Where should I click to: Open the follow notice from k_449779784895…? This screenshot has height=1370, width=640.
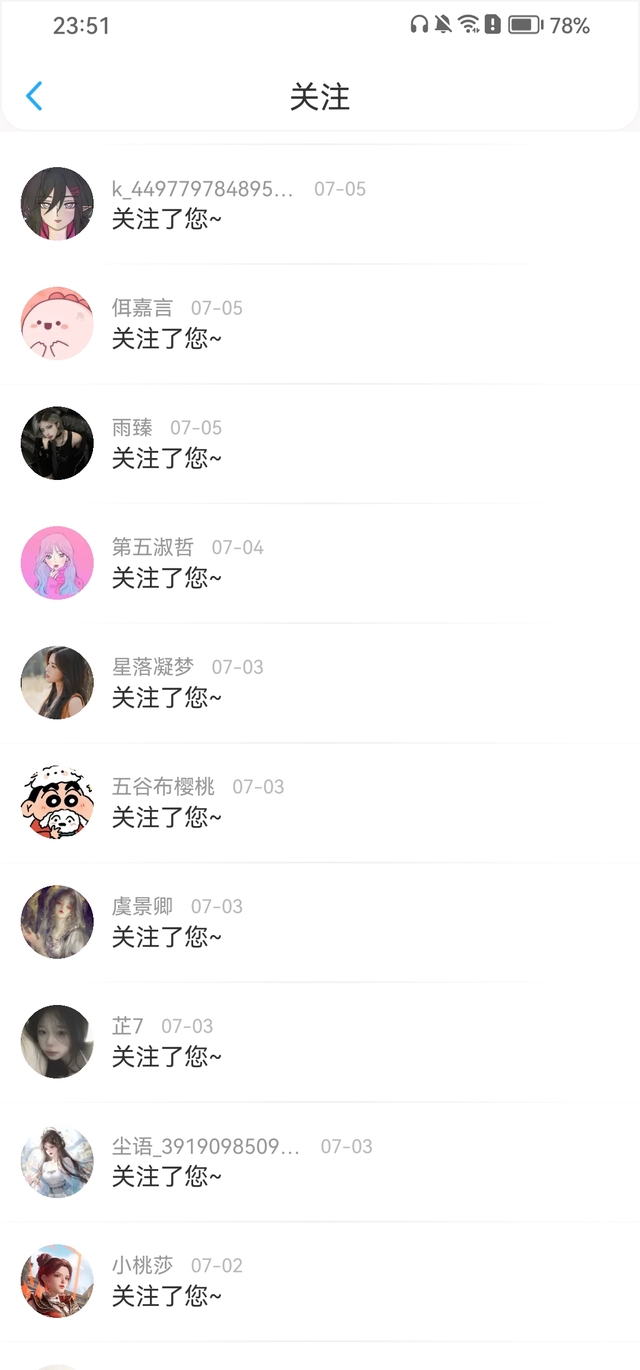click(320, 204)
